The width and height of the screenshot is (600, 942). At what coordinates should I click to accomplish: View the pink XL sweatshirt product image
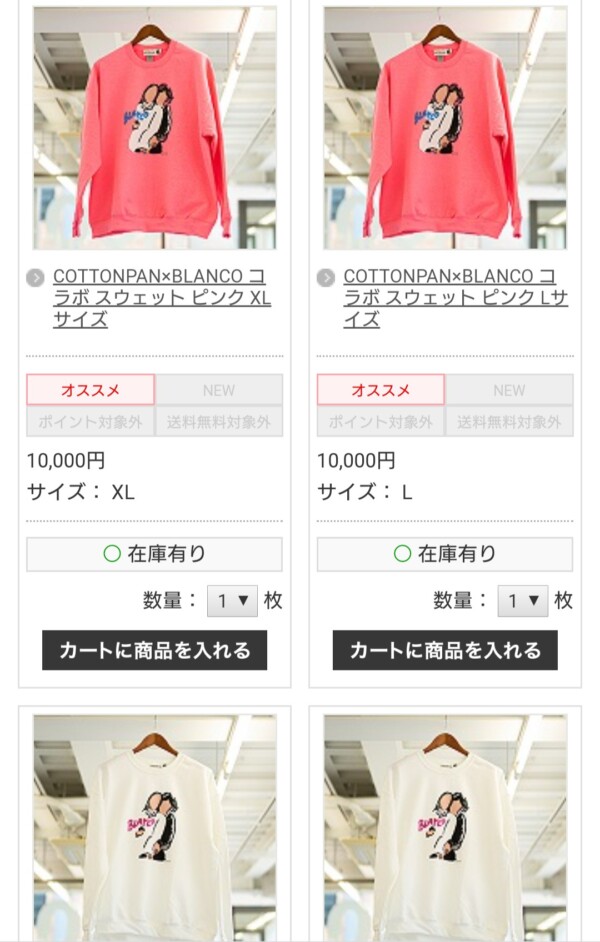click(x=155, y=128)
